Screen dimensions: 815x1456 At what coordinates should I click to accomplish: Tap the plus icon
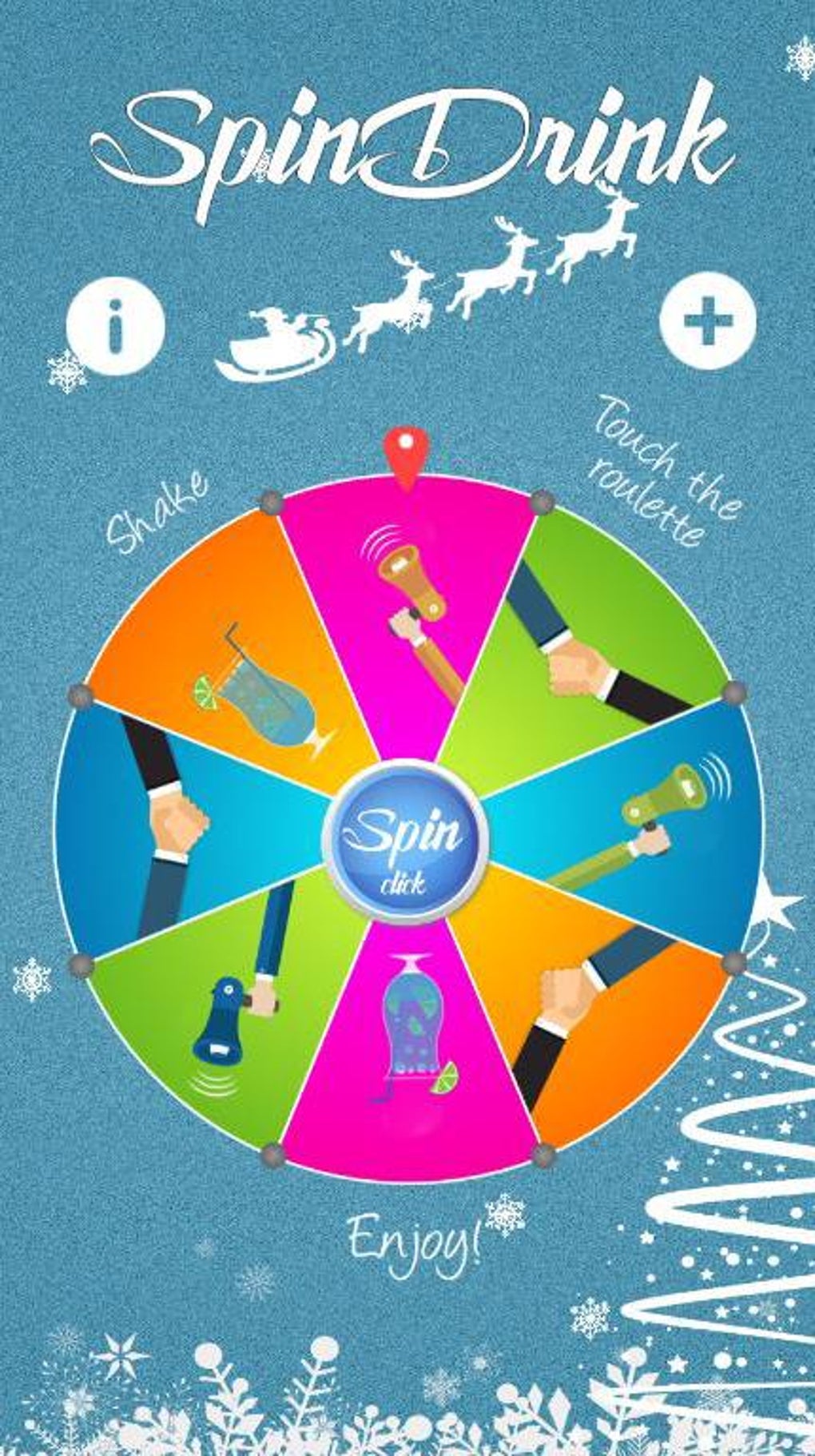pos(708,322)
